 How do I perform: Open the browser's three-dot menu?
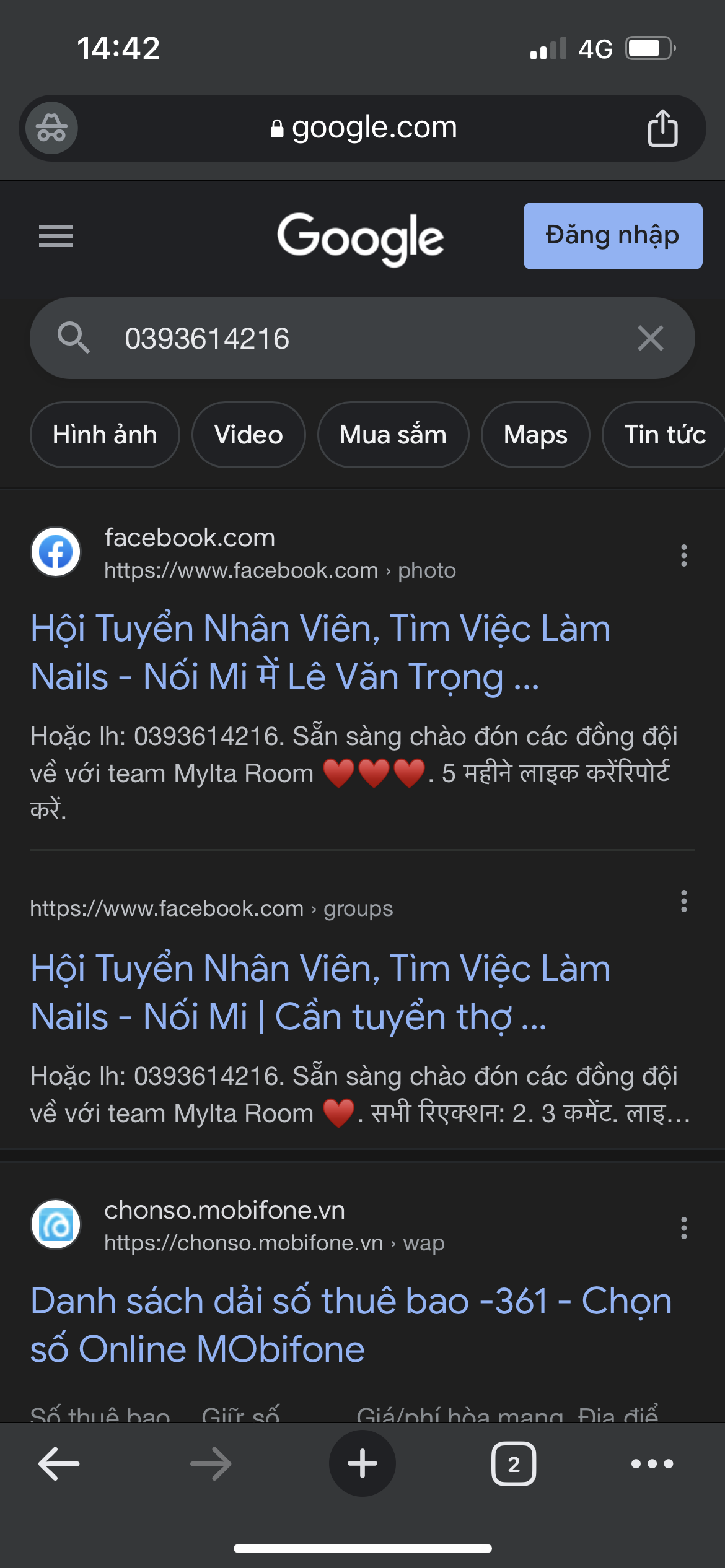(x=652, y=1464)
